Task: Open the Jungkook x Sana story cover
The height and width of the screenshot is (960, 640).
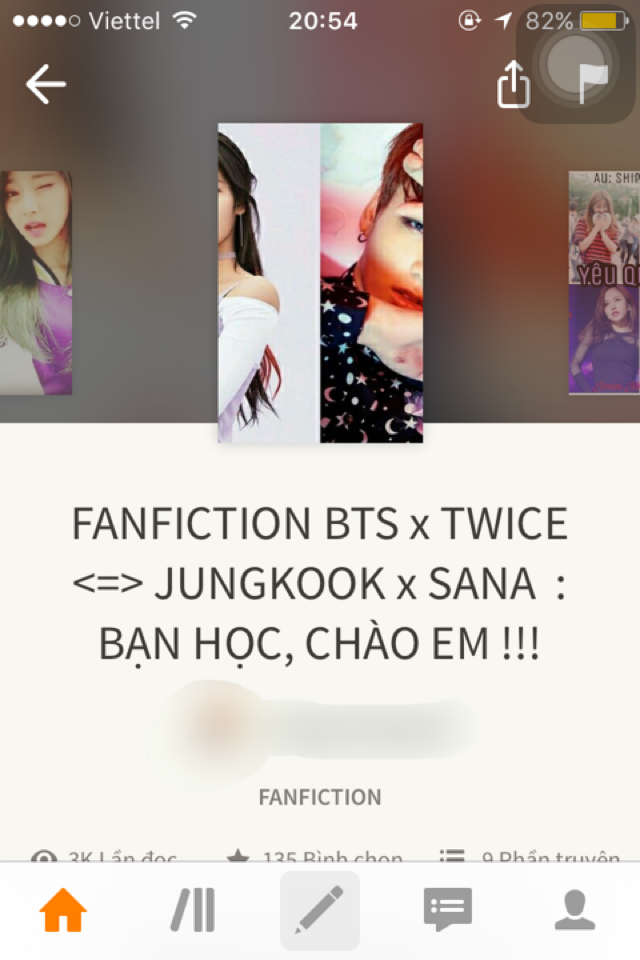Action: (x=320, y=283)
